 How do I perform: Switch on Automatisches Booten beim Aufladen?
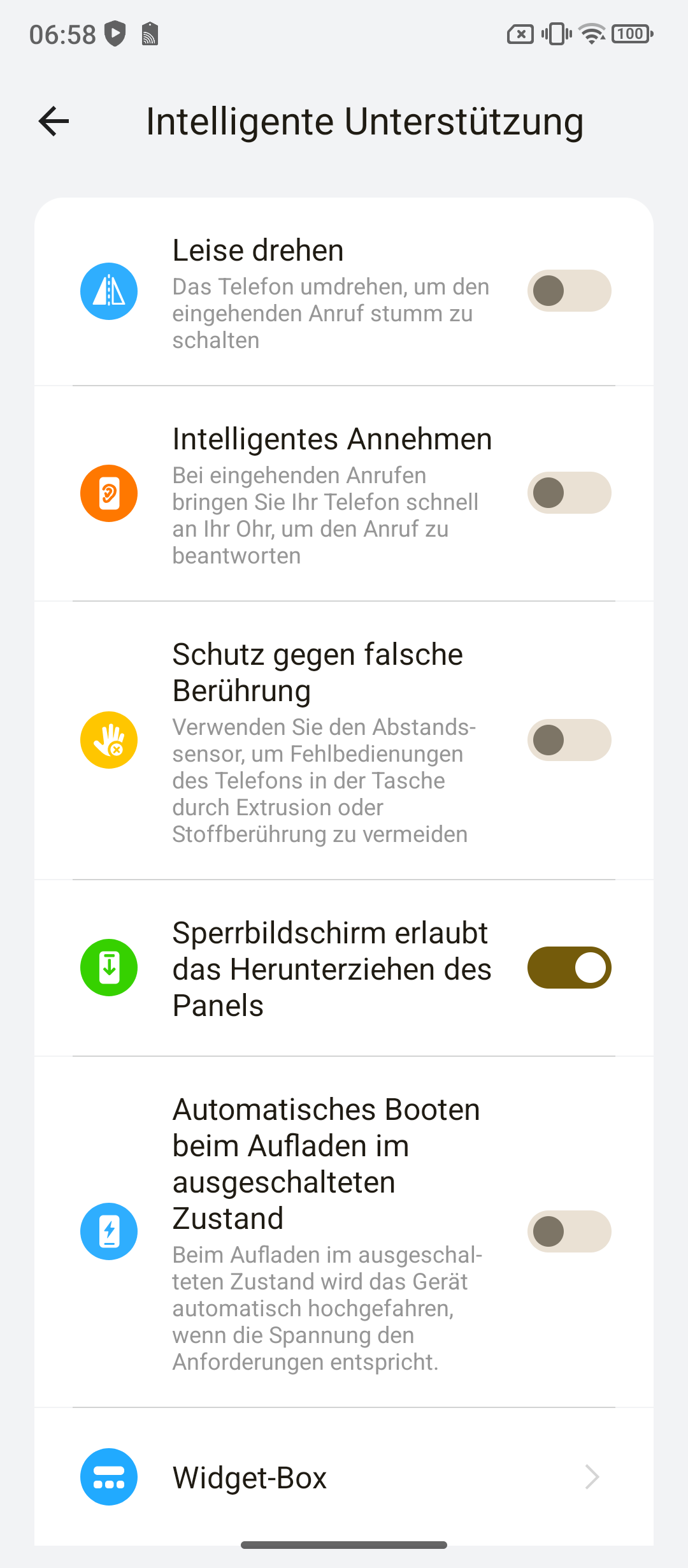pyautogui.click(x=569, y=1231)
